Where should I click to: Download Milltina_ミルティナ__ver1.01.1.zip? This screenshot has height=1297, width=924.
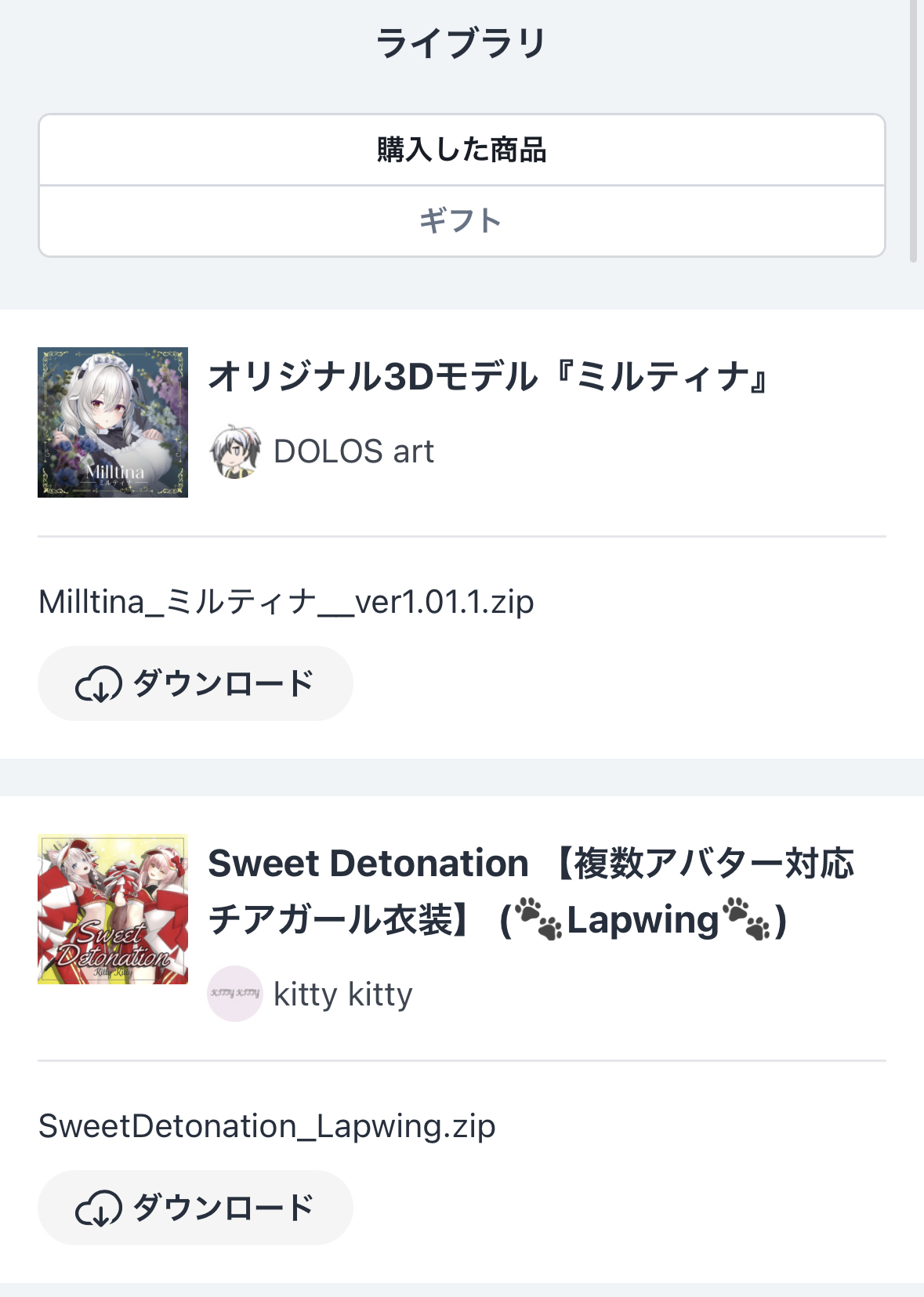195,683
